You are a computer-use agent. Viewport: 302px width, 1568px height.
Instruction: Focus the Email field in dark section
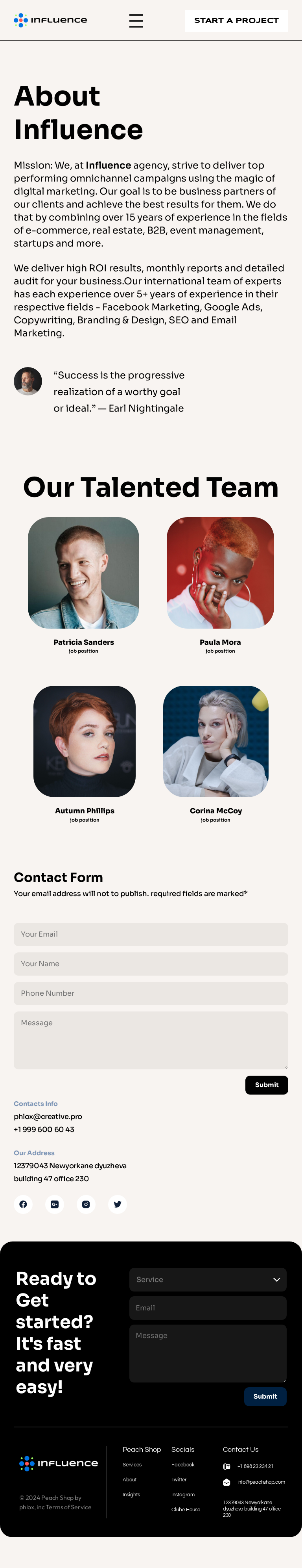(x=207, y=1308)
